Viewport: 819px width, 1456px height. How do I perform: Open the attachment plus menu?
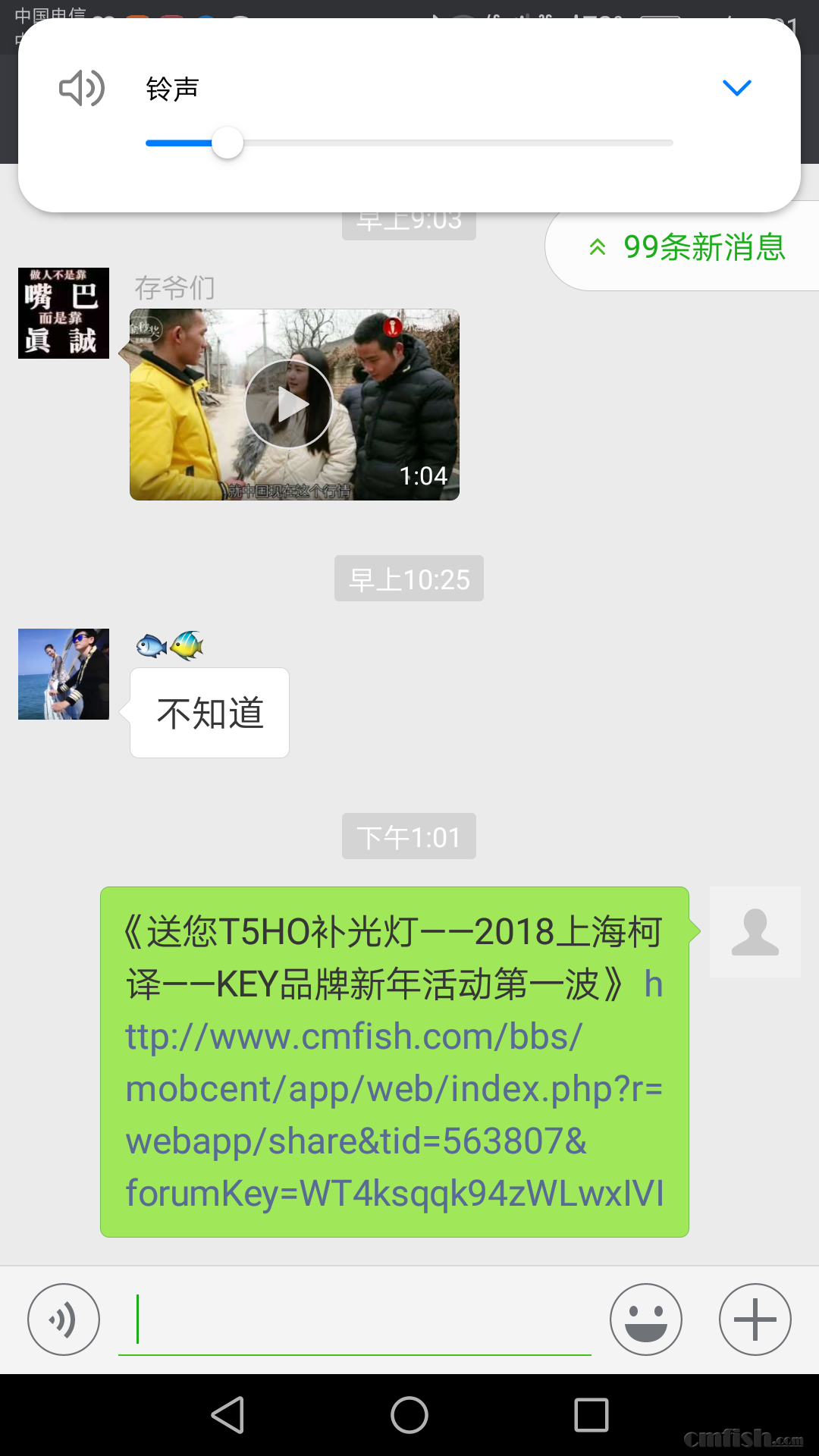pyautogui.click(x=754, y=1319)
